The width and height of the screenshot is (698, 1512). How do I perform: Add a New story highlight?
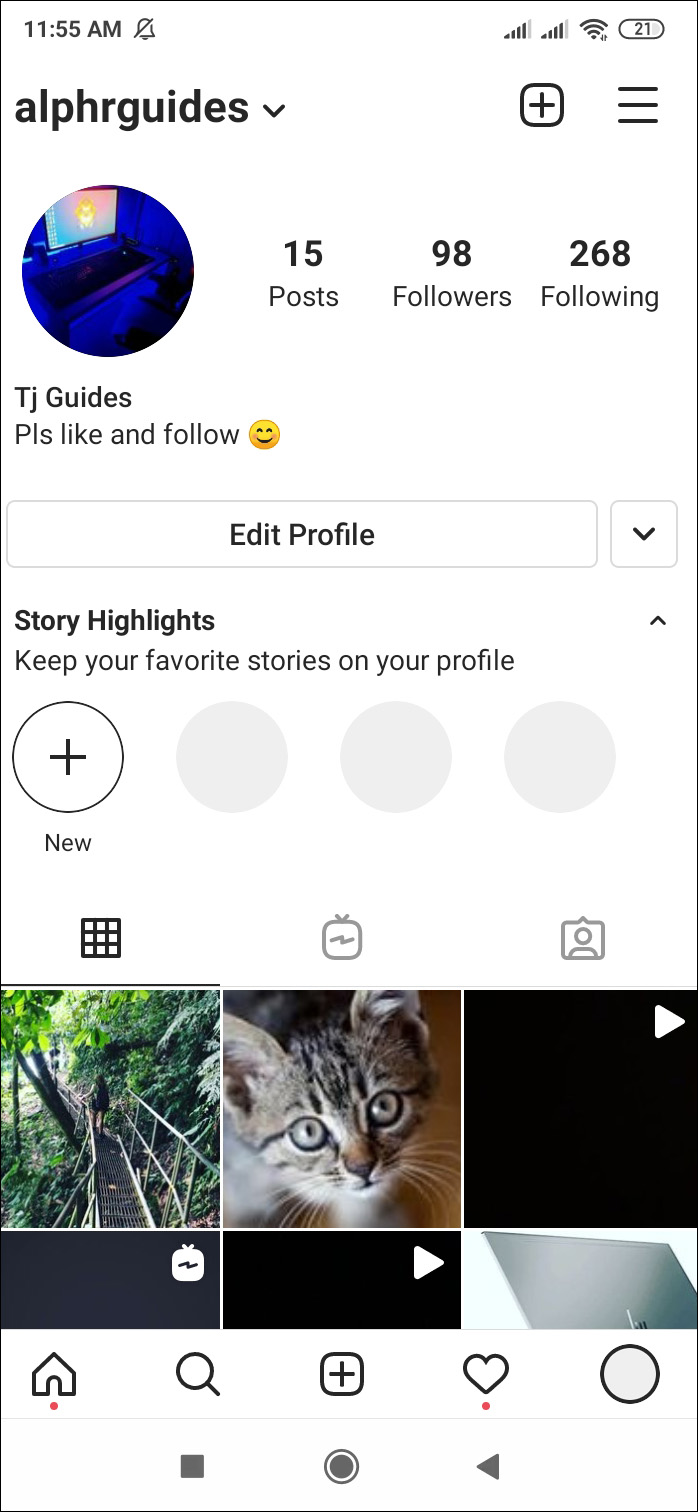pos(68,757)
